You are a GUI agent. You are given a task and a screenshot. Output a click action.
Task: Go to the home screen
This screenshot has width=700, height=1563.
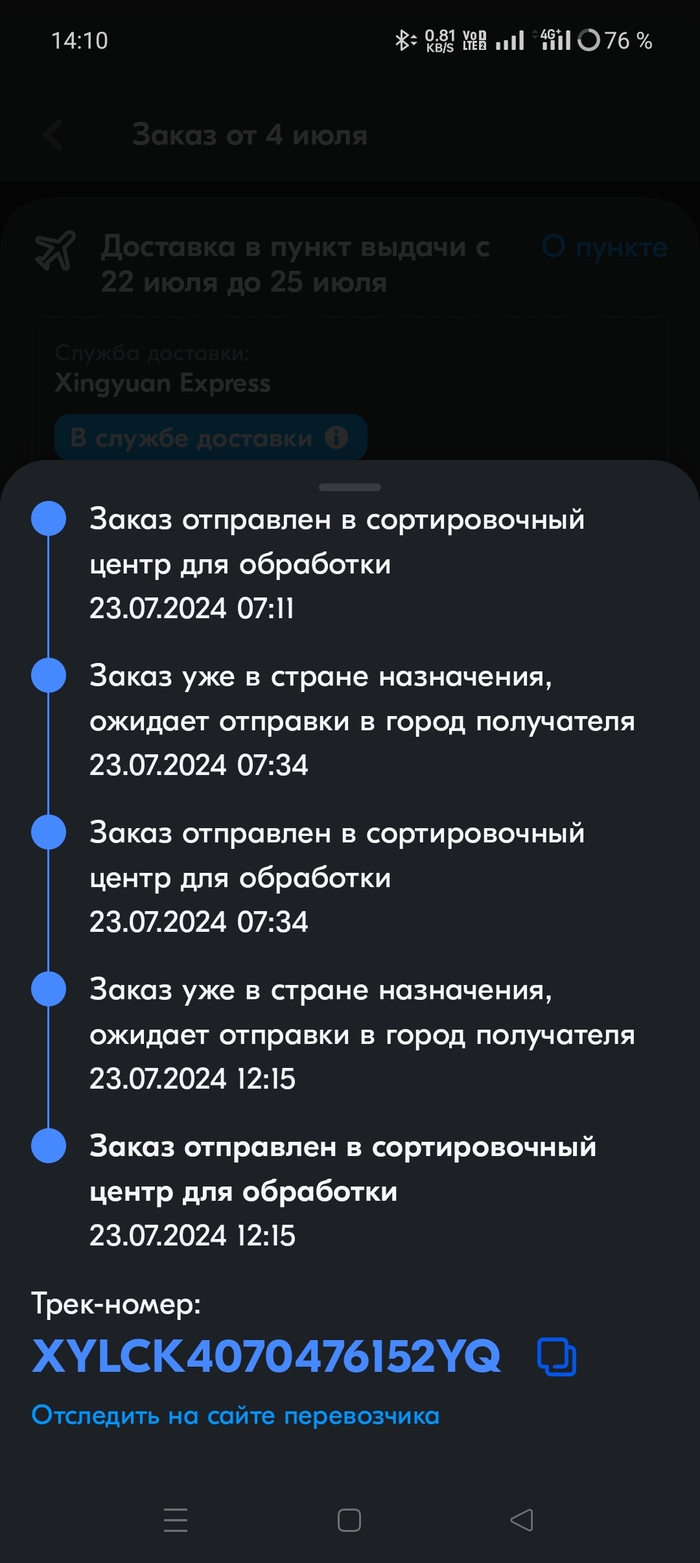click(x=349, y=1520)
